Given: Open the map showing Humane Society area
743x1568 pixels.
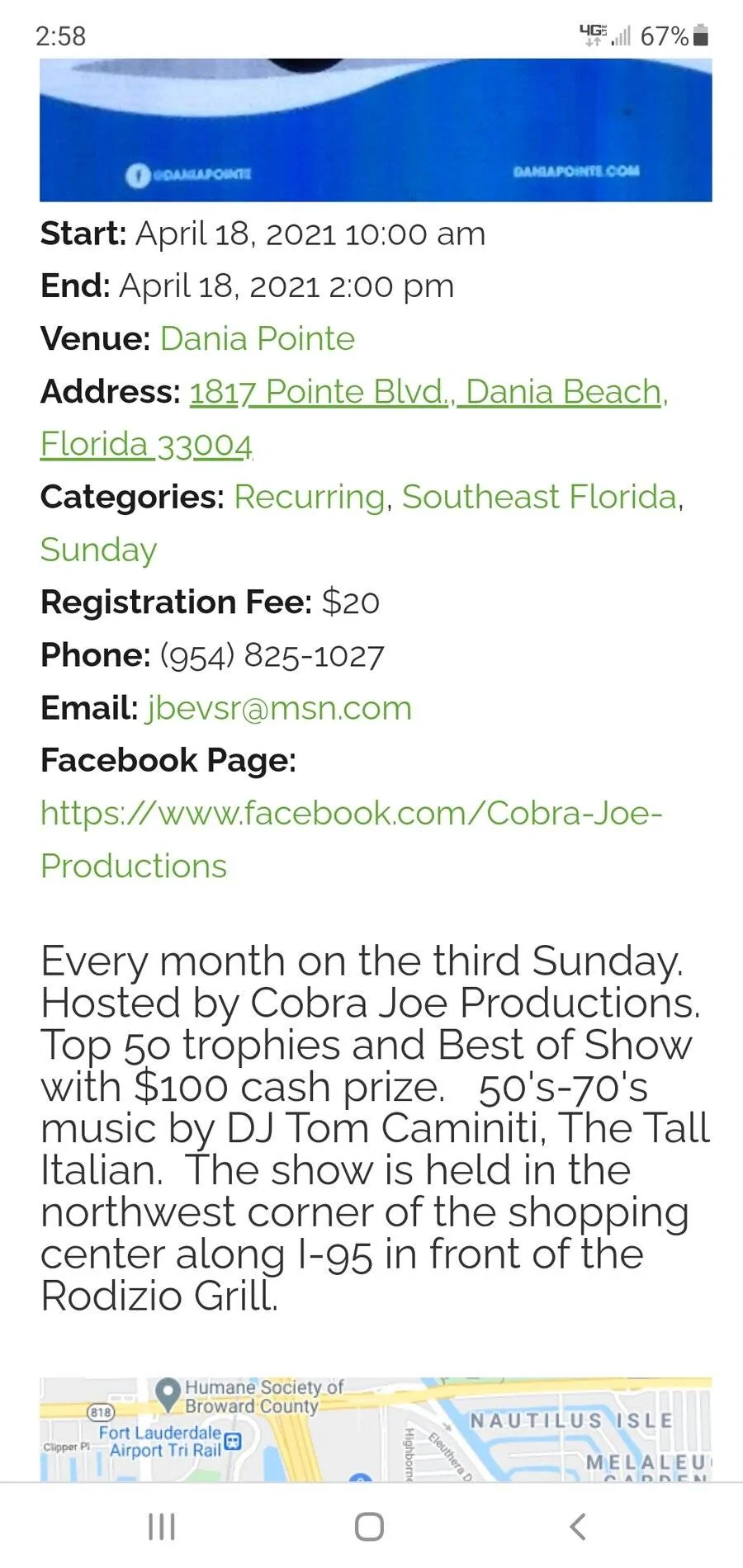Looking at the screenshot, I should pos(376,1429).
